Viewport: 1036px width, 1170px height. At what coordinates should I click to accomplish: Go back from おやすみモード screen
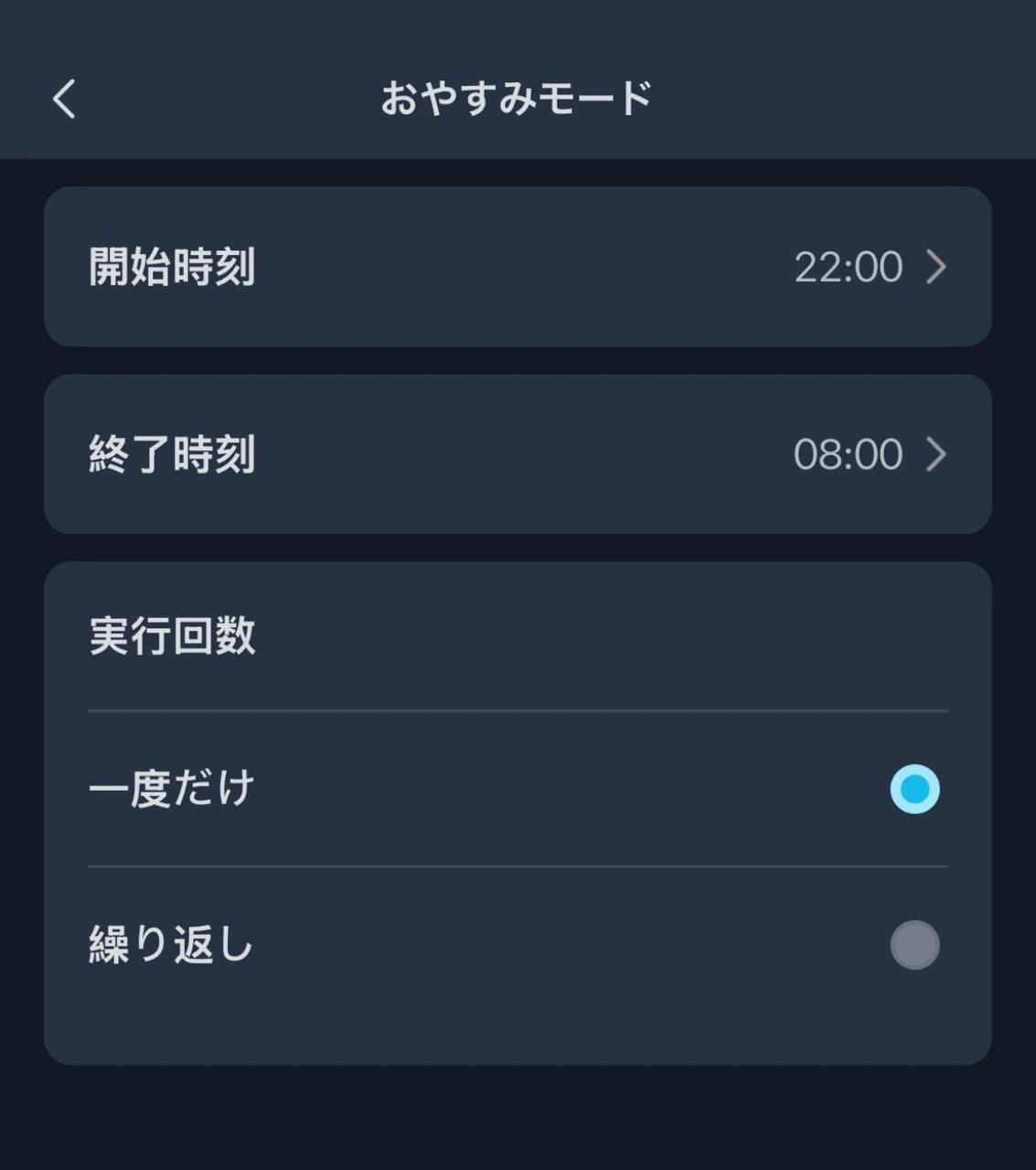[x=64, y=99]
